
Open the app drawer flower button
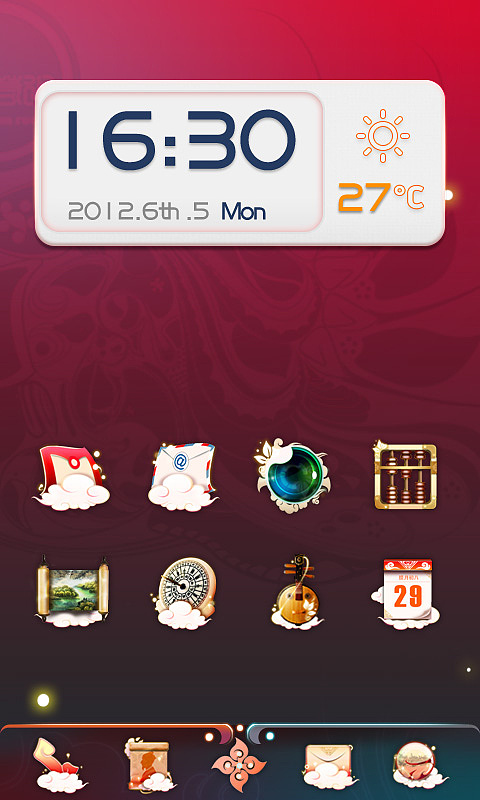click(239, 765)
